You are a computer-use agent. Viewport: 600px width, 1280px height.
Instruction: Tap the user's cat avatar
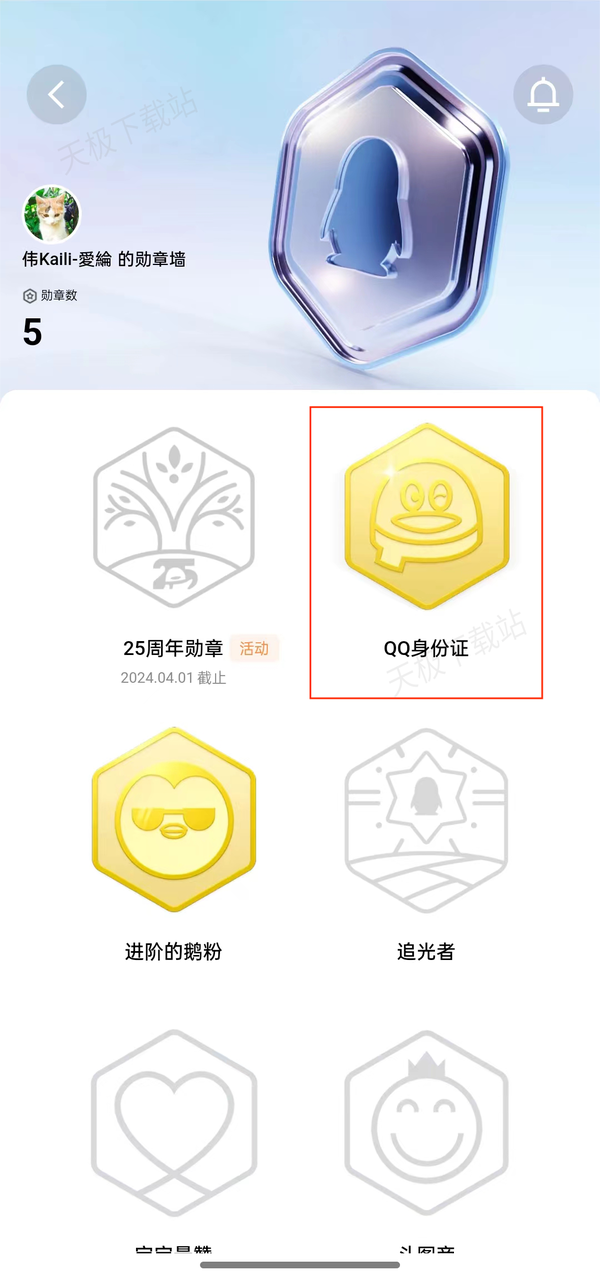pos(51,215)
